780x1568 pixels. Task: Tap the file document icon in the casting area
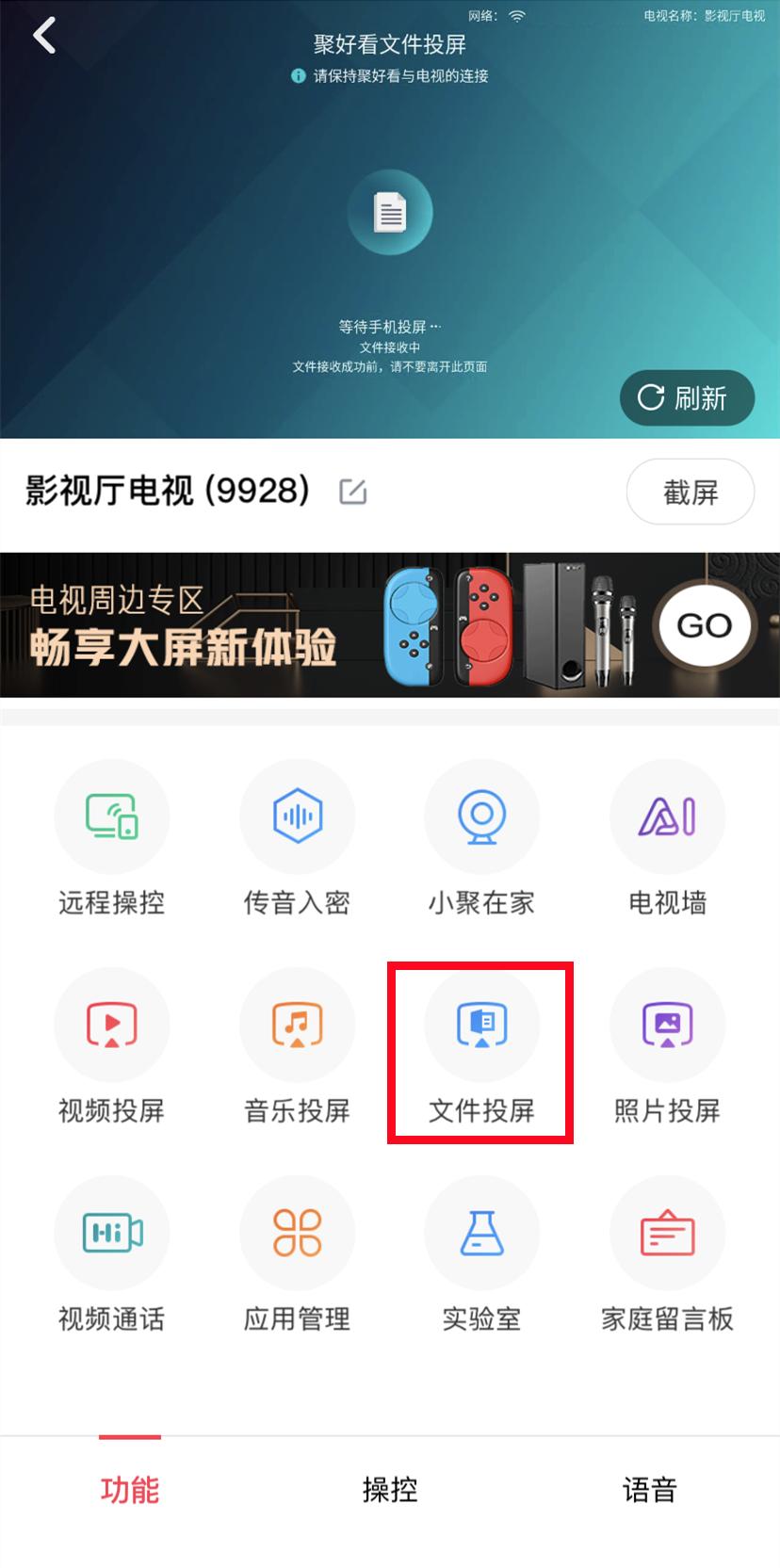click(390, 212)
